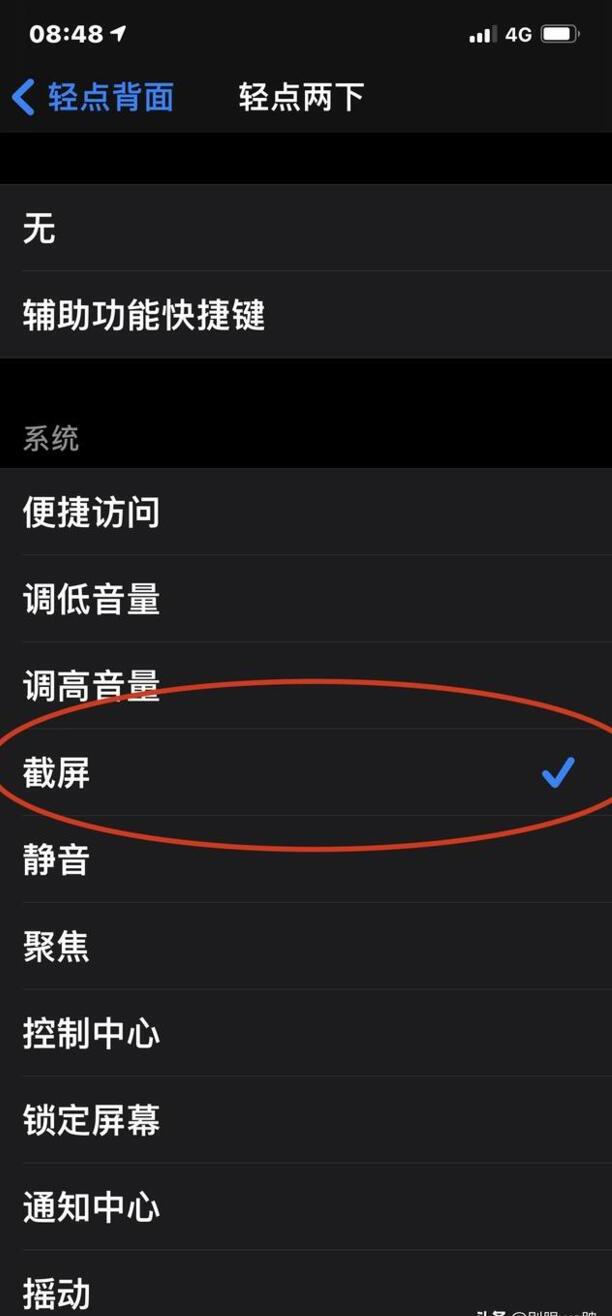This screenshot has height=1316, width=612.
Task: Choose the 聚焦 option
Action: pos(306,946)
